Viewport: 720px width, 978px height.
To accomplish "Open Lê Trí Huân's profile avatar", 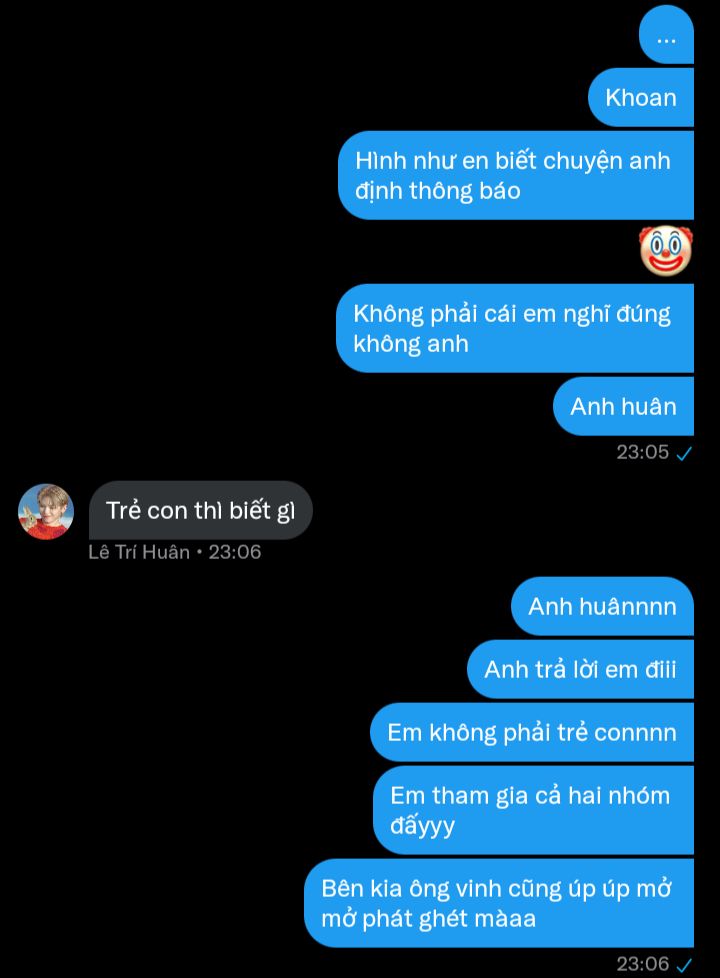I will pyautogui.click(x=46, y=512).
